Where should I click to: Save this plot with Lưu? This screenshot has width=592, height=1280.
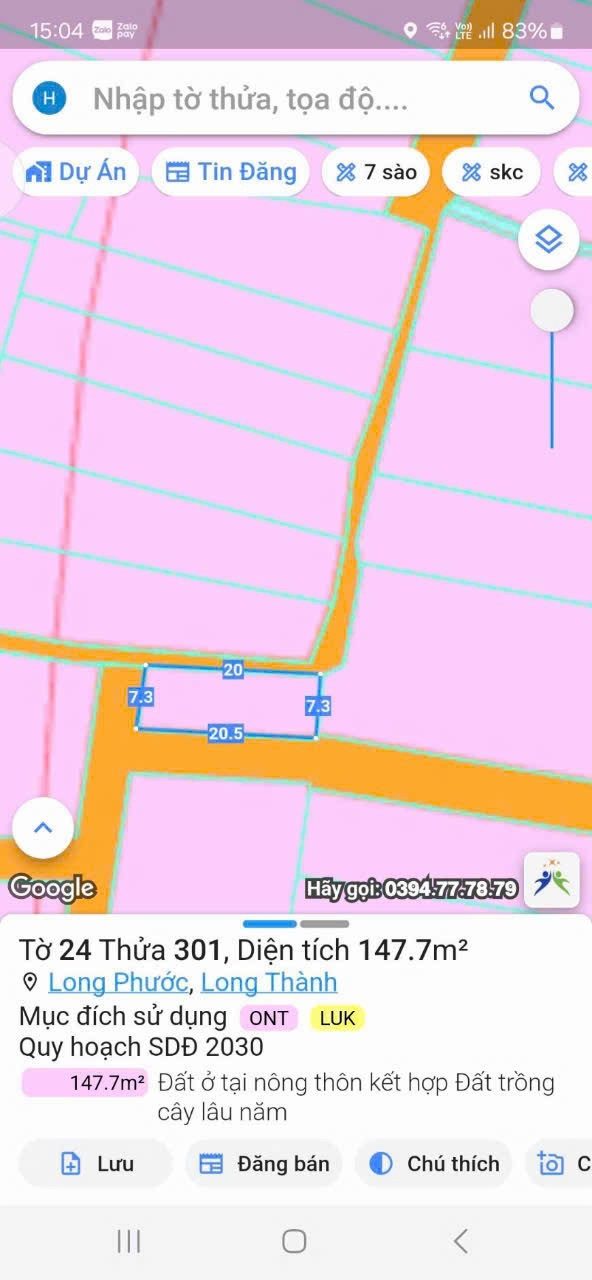click(x=96, y=1163)
